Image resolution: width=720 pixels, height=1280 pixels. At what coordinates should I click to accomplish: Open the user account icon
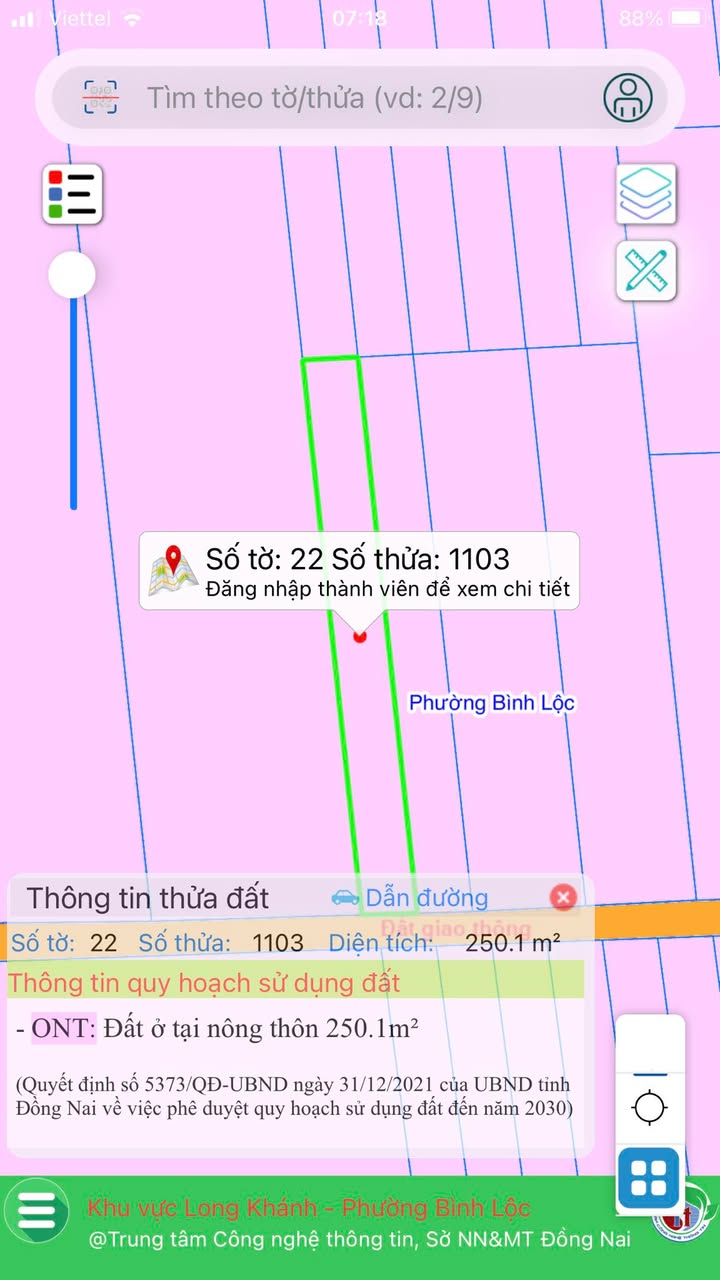click(627, 98)
